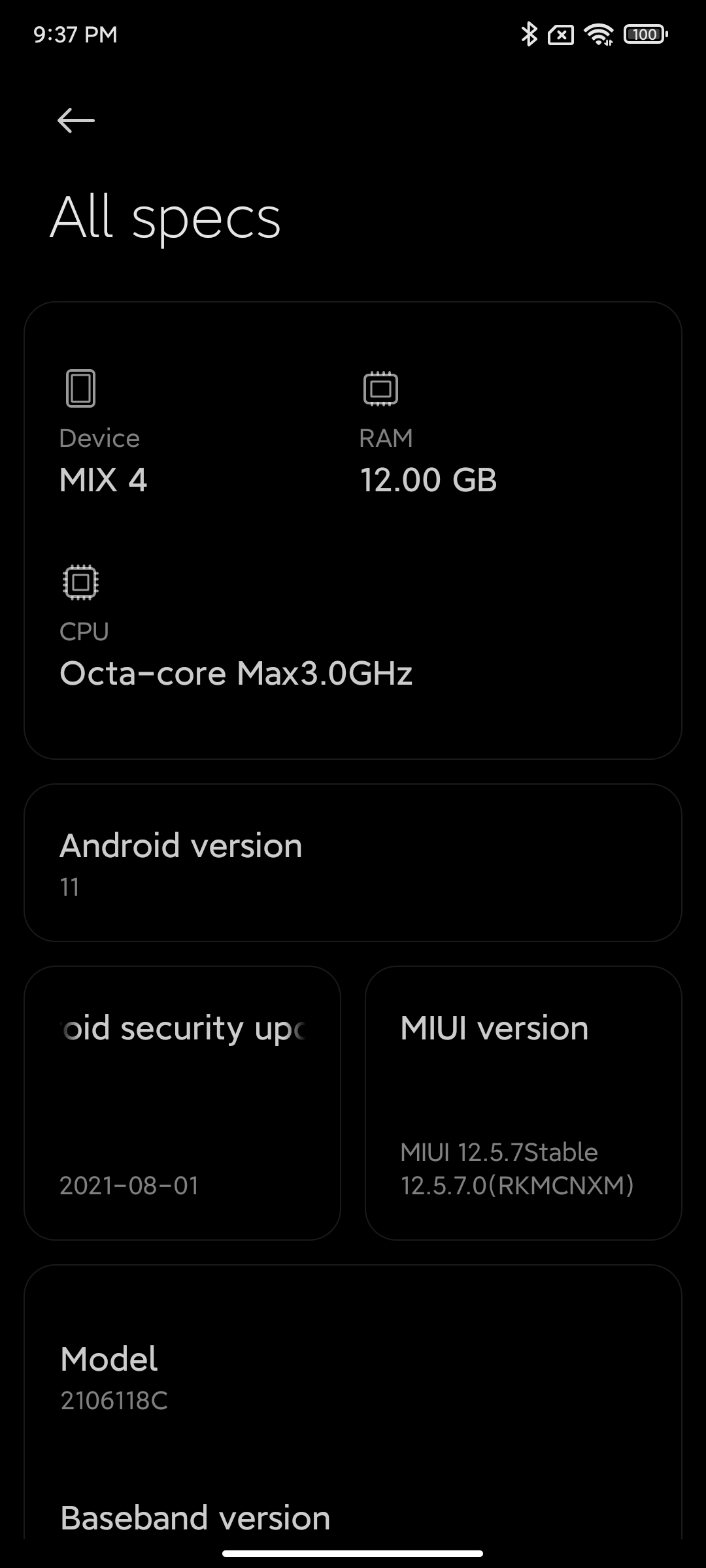706x1568 pixels.
Task: Tap the Android version card
Action: (353, 862)
